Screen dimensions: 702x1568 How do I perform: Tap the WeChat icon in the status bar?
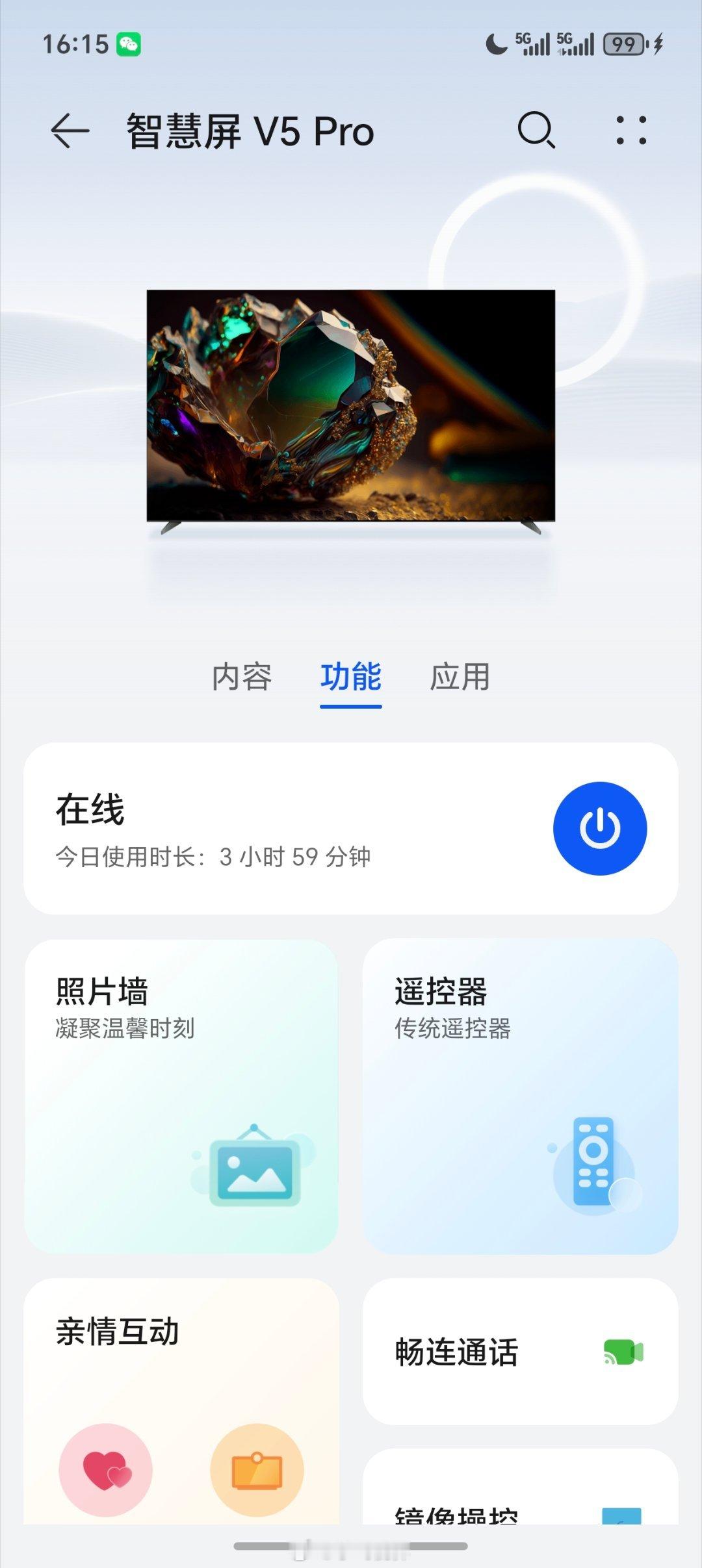pyautogui.click(x=129, y=44)
